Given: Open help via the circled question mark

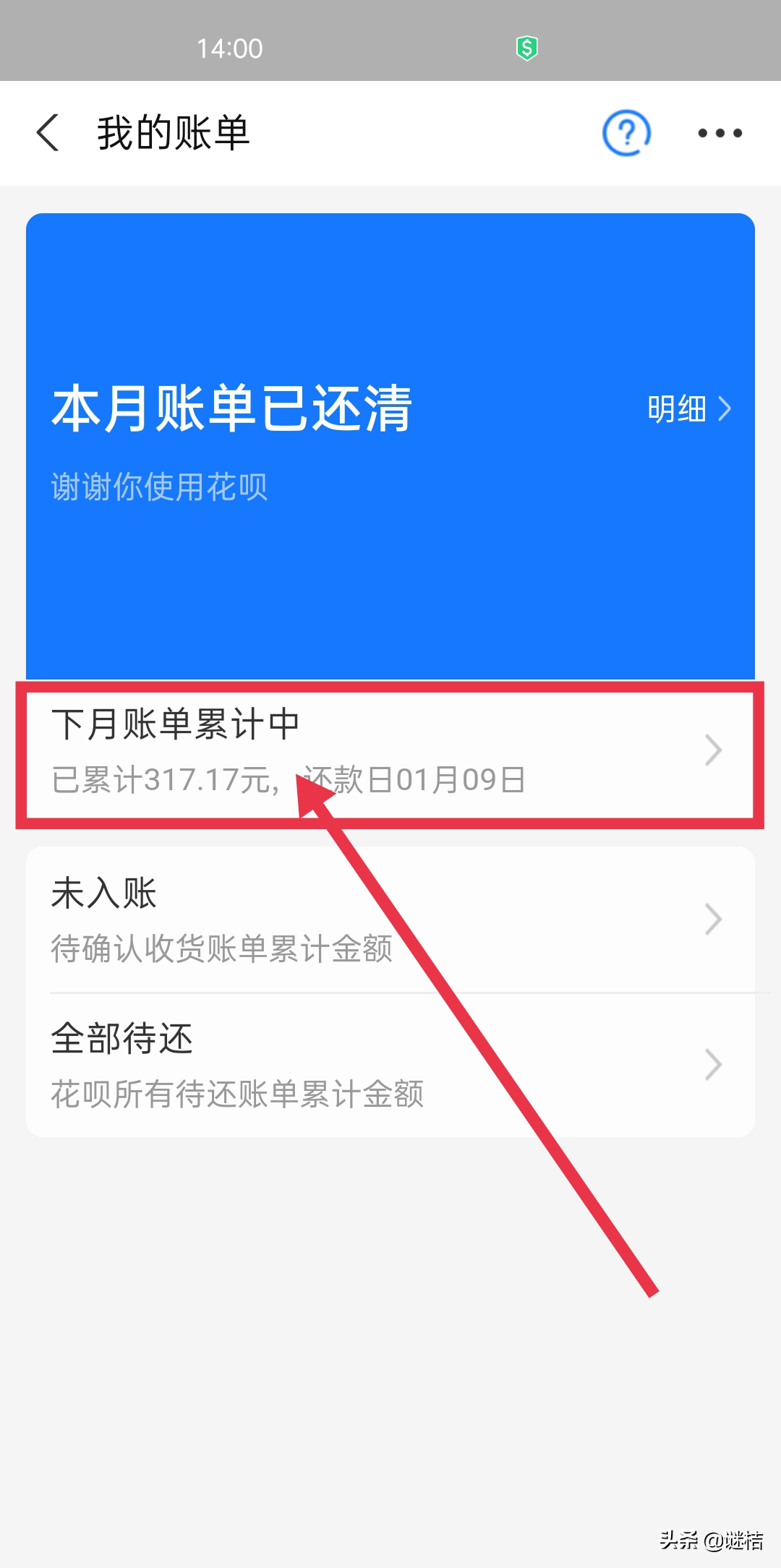Looking at the screenshot, I should point(625,133).
